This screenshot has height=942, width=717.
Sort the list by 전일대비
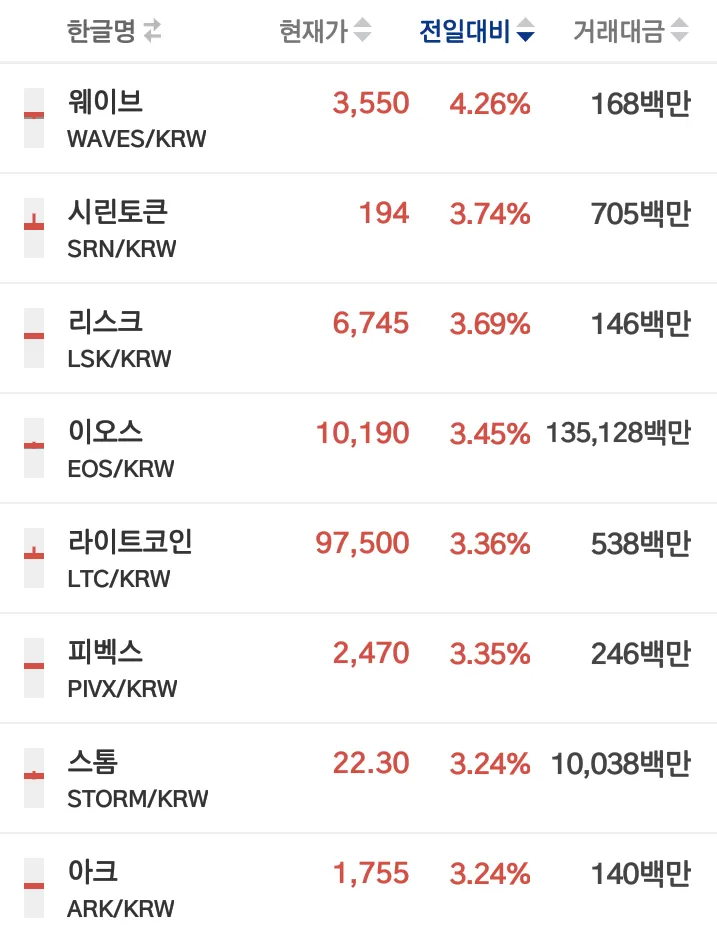(x=476, y=32)
